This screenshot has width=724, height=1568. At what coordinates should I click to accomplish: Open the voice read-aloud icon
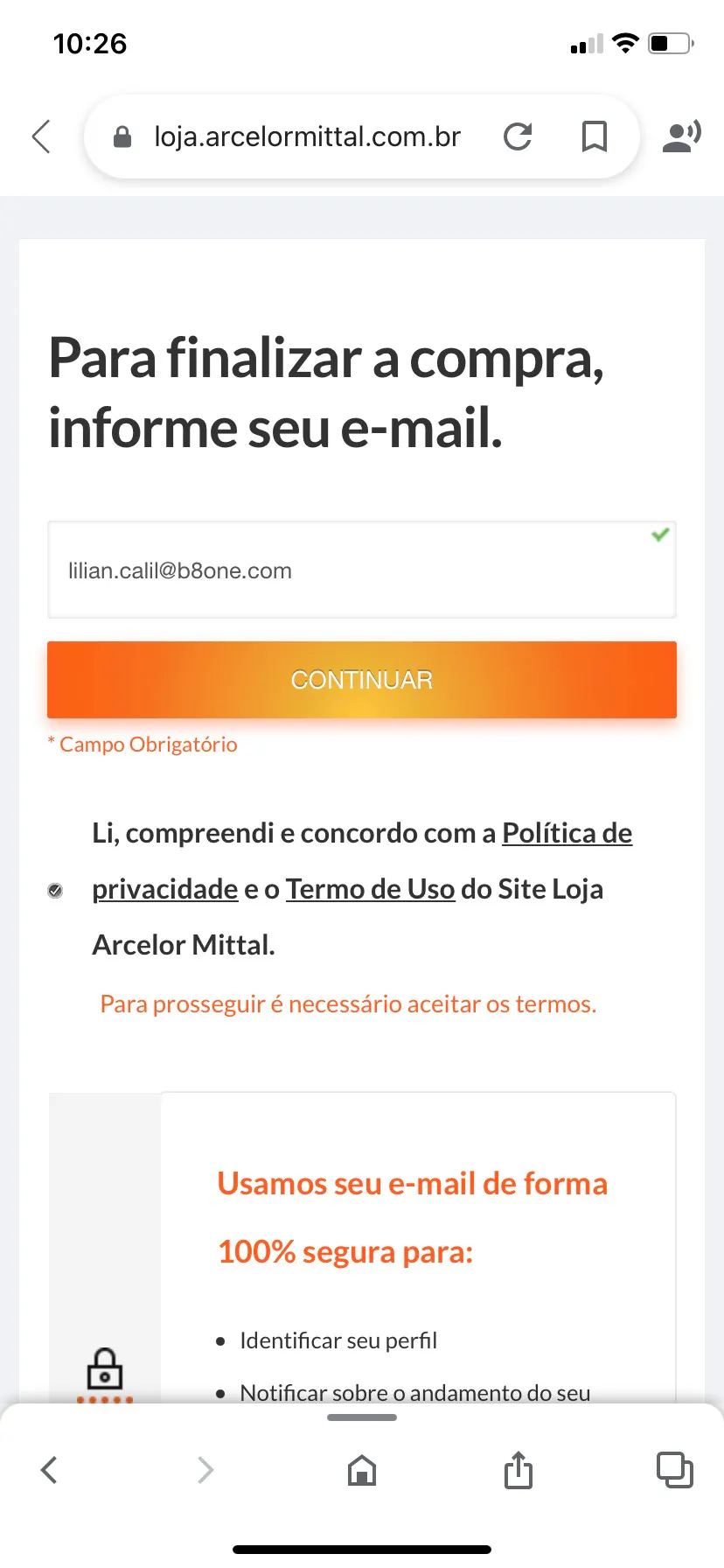(x=682, y=136)
